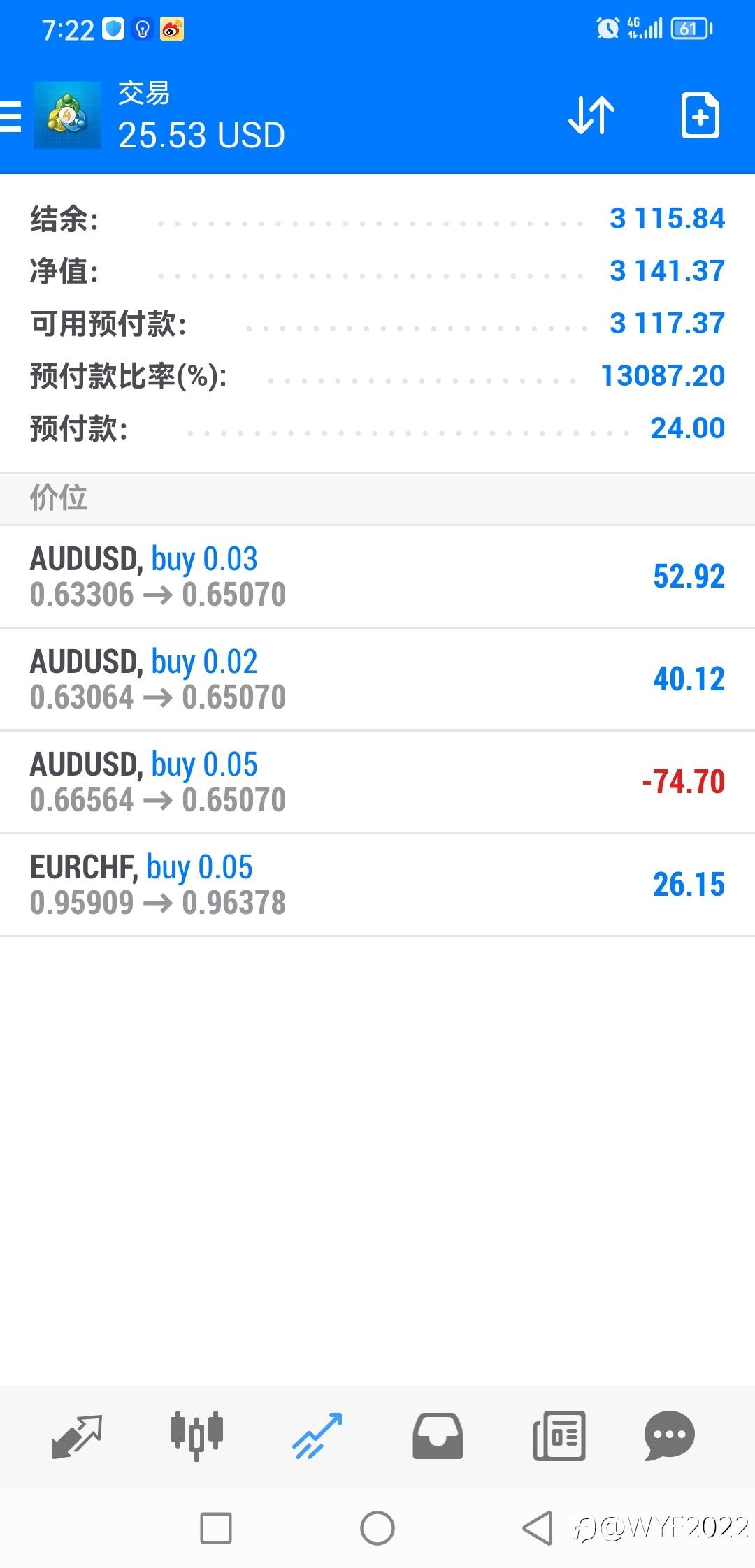Screen dimensions: 755x1568
Task: Select the Charts candlestick icon
Action: coord(196,1437)
